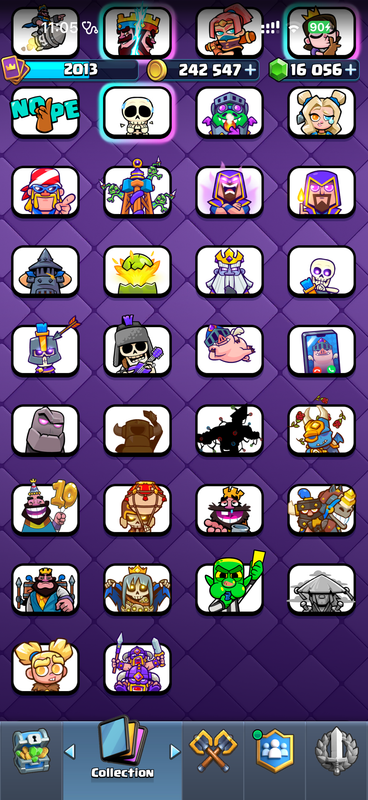Pick the stone golem emote
This screenshot has height=800, width=368.
[x=45, y=430]
